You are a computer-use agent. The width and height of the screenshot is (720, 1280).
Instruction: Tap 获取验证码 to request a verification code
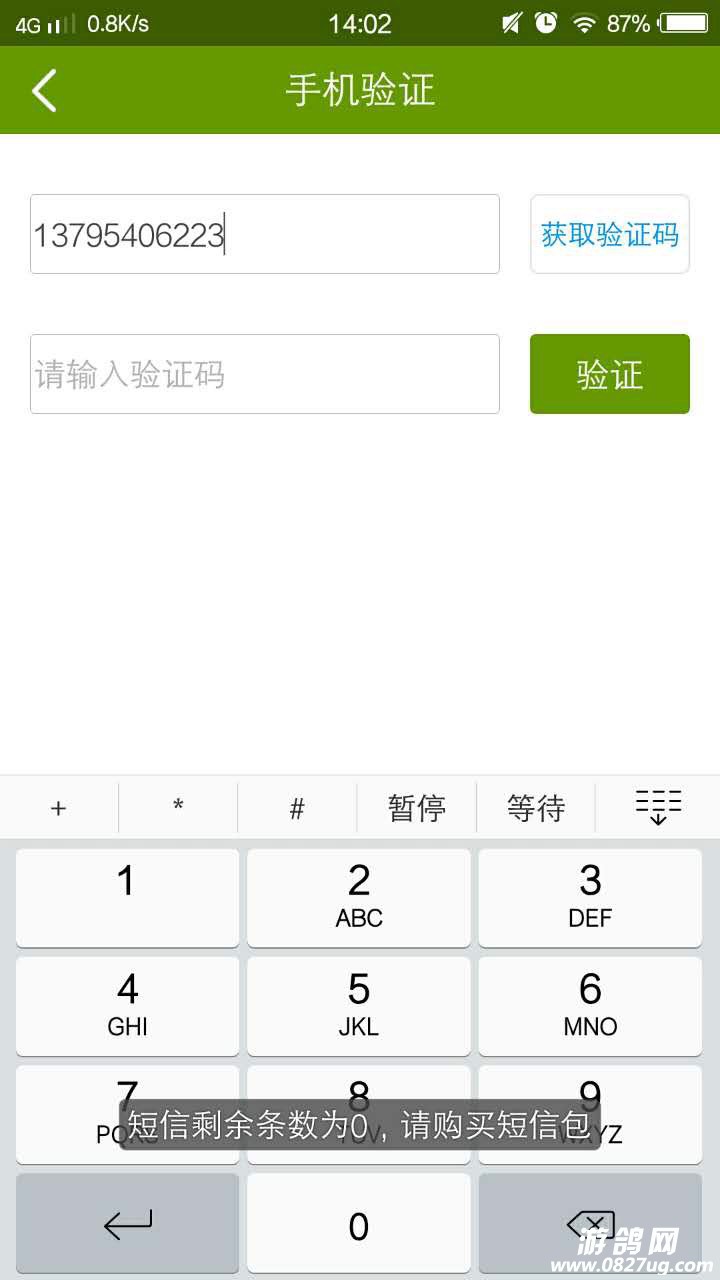click(609, 234)
